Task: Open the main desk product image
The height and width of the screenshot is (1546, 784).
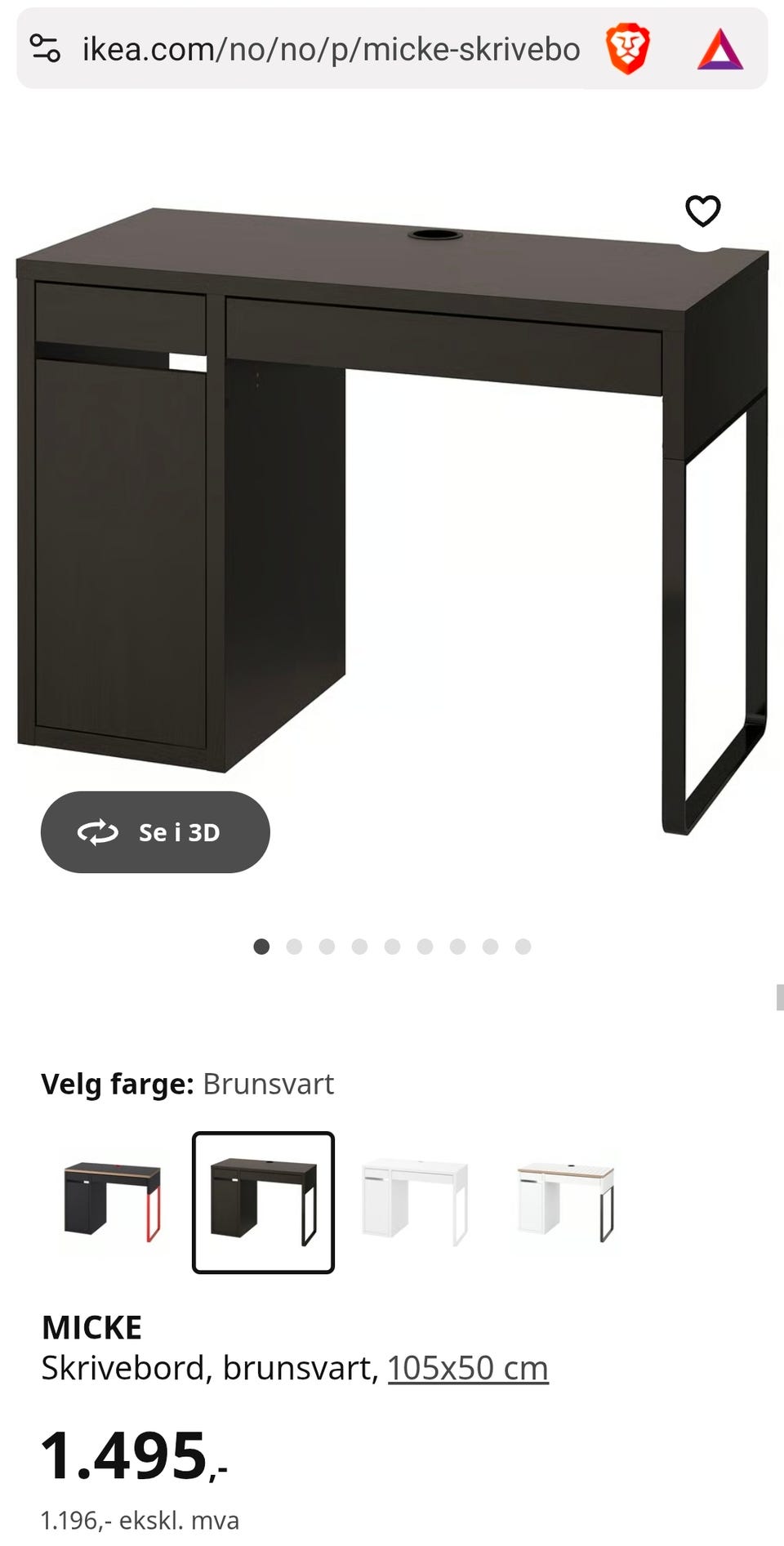Action: 392,521
